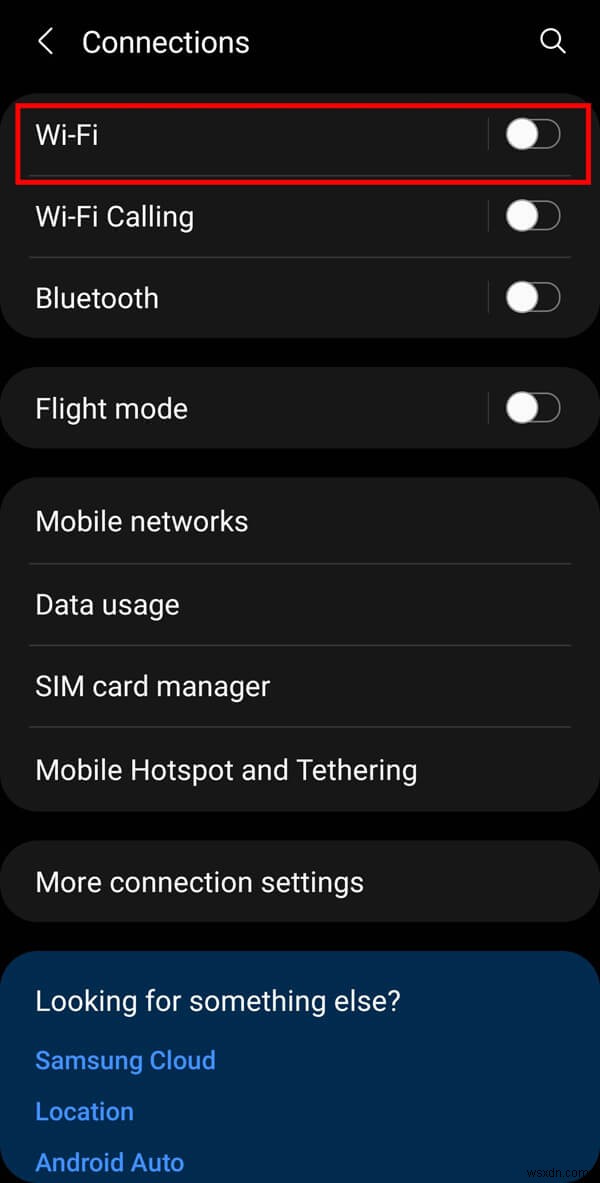Viewport: 600px width, 1183px height.
Task: Follow the Location link
Action: 84,1111
